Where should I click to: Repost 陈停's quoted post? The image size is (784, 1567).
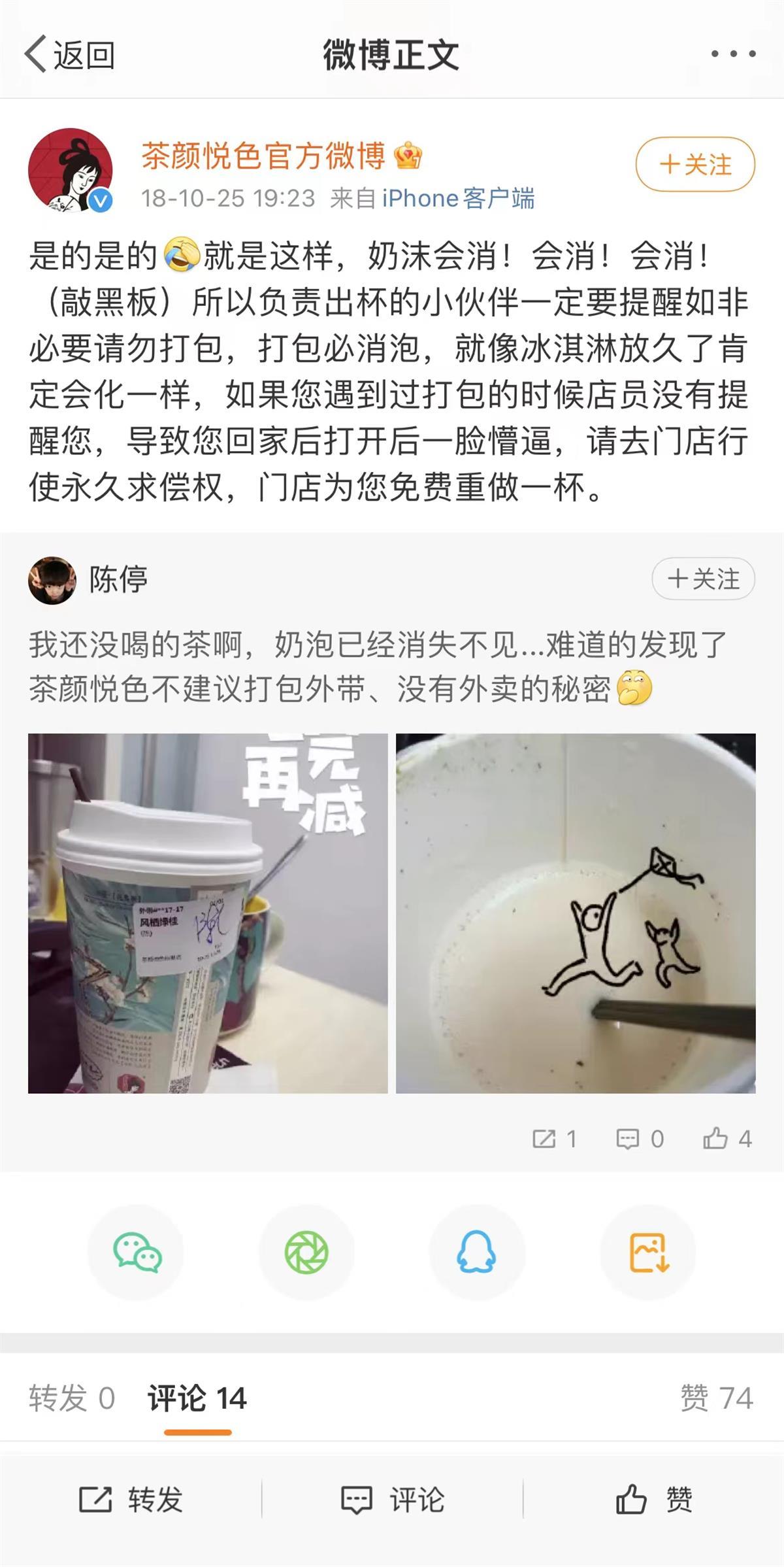pos(554,1139)
